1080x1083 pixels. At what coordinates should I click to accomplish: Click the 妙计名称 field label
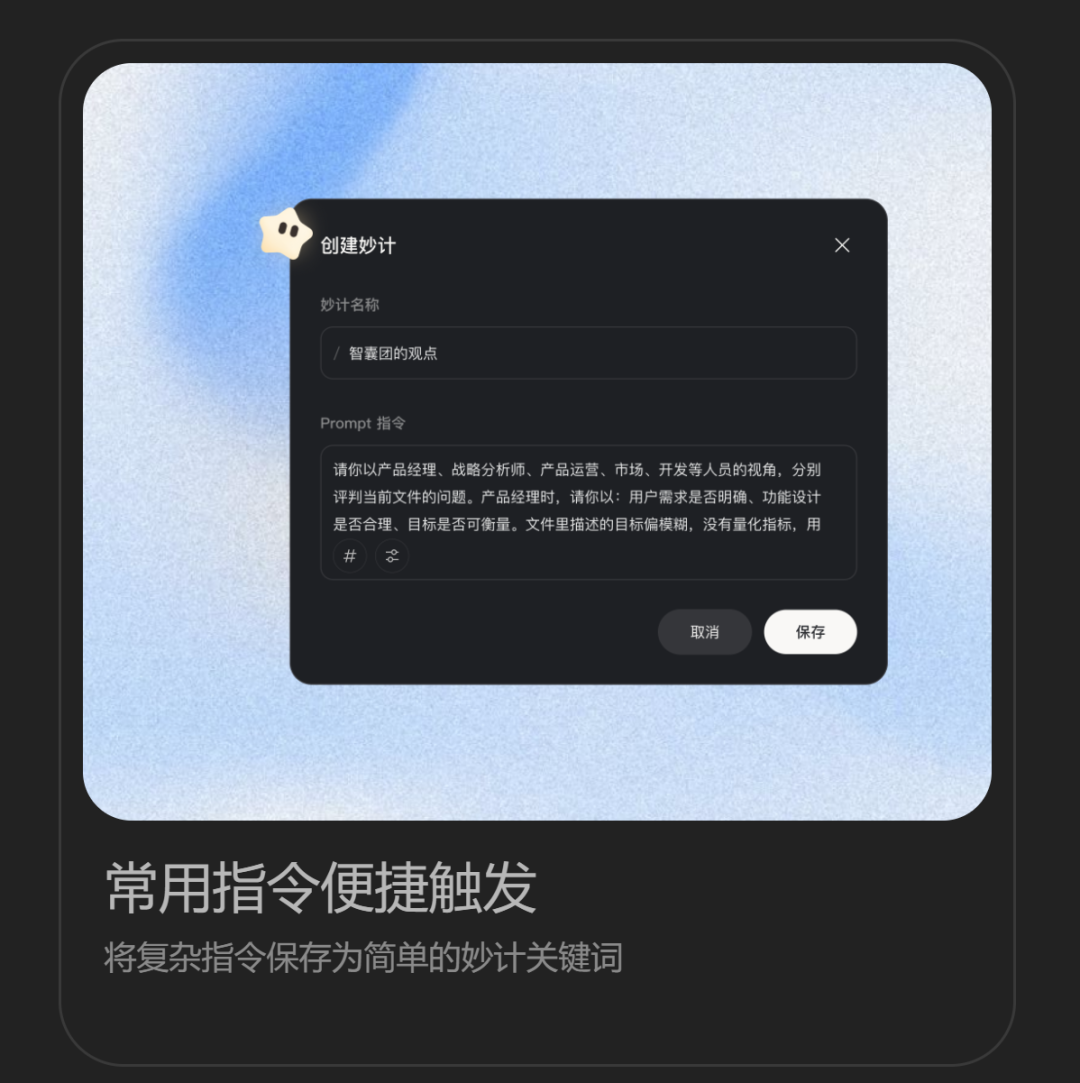pos(346,304)
